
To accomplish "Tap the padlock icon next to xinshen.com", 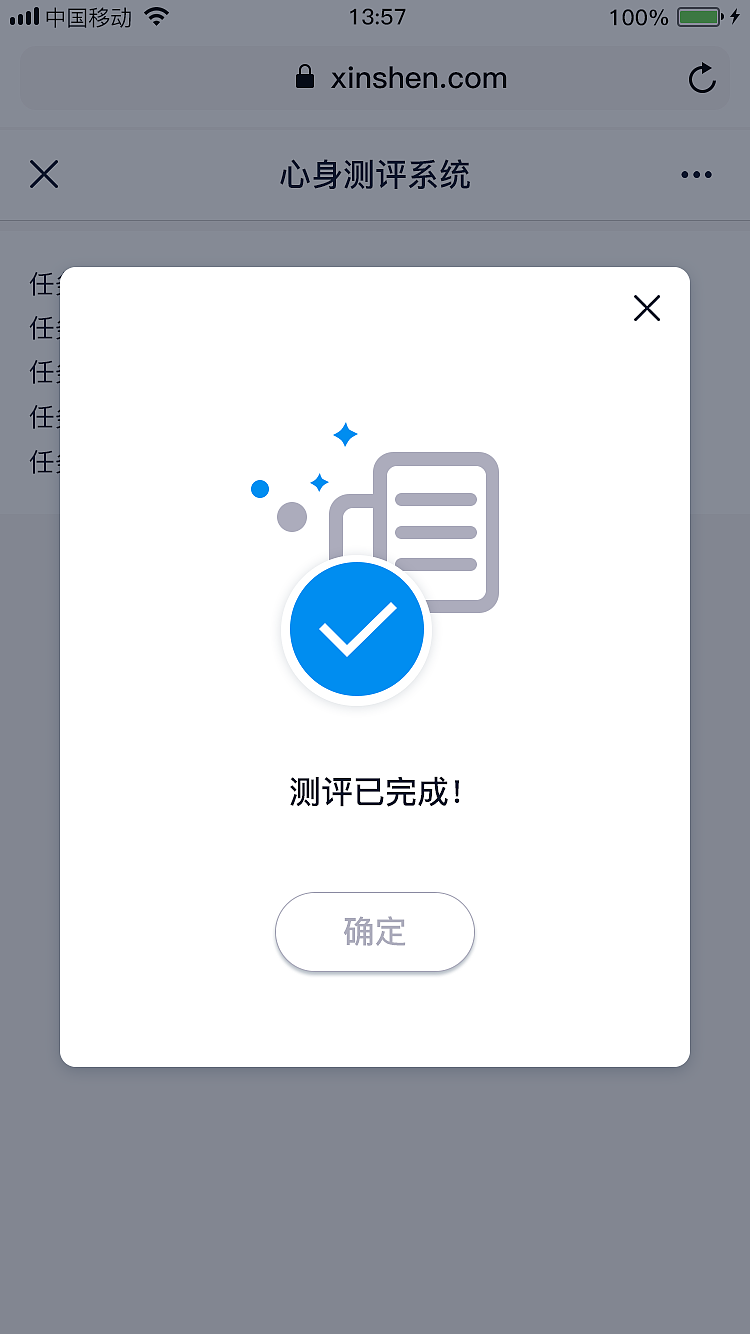I will 304,77.
